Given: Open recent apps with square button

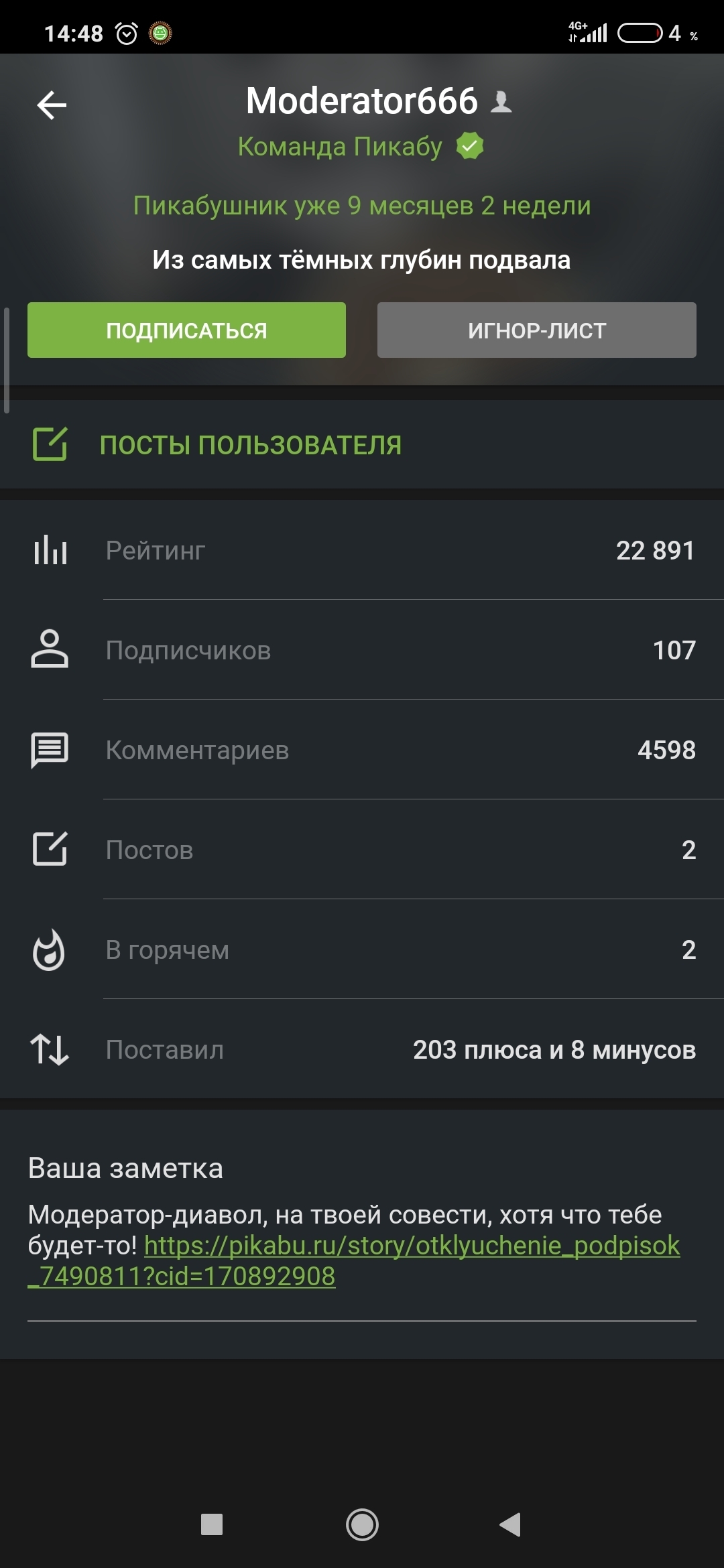Looking at the screenshot, I should pos(212,1525).
